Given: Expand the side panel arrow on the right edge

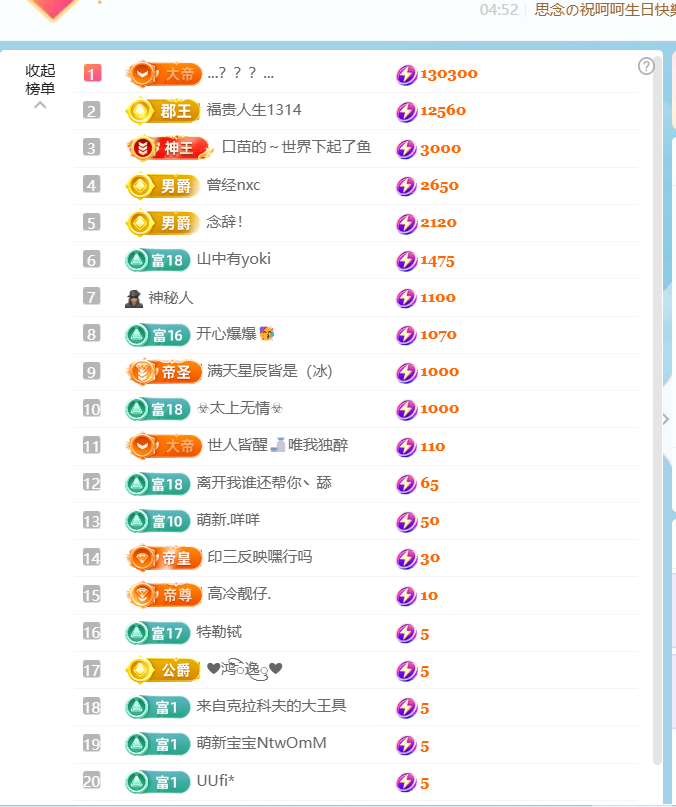Looking at the screenshot, I should pos(666,419).
